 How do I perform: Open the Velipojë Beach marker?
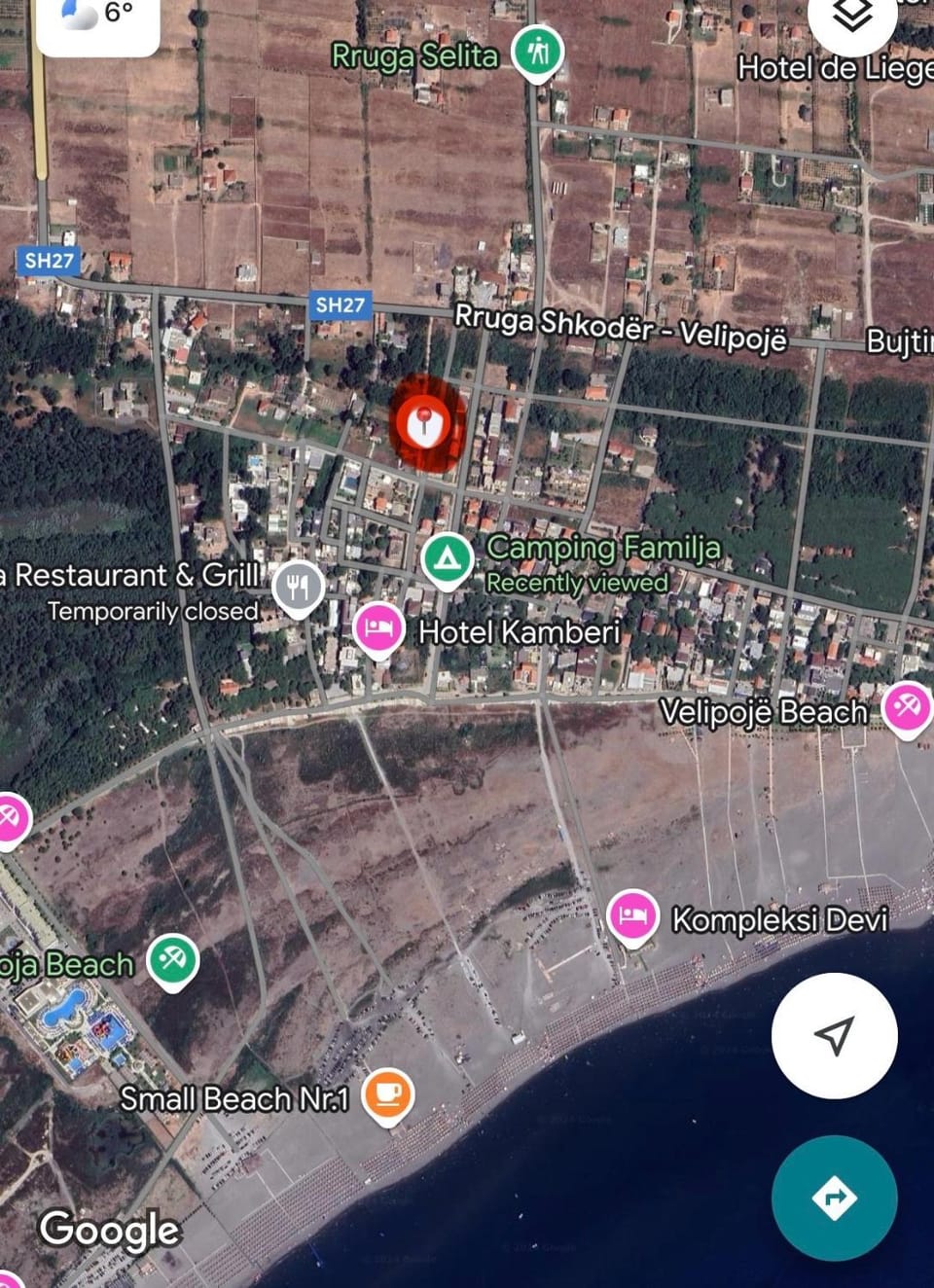pos(907,707)
